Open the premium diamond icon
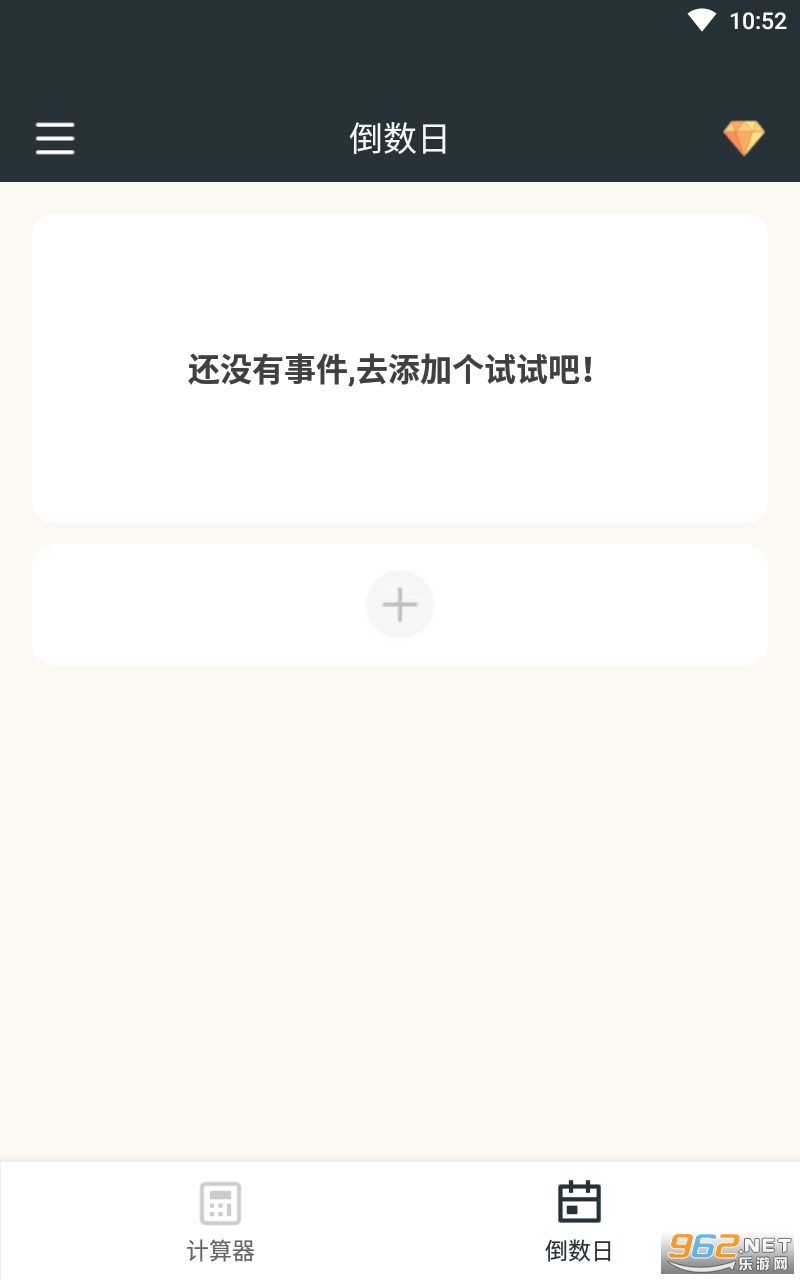Screen dimensions: 800x1280 744,138
